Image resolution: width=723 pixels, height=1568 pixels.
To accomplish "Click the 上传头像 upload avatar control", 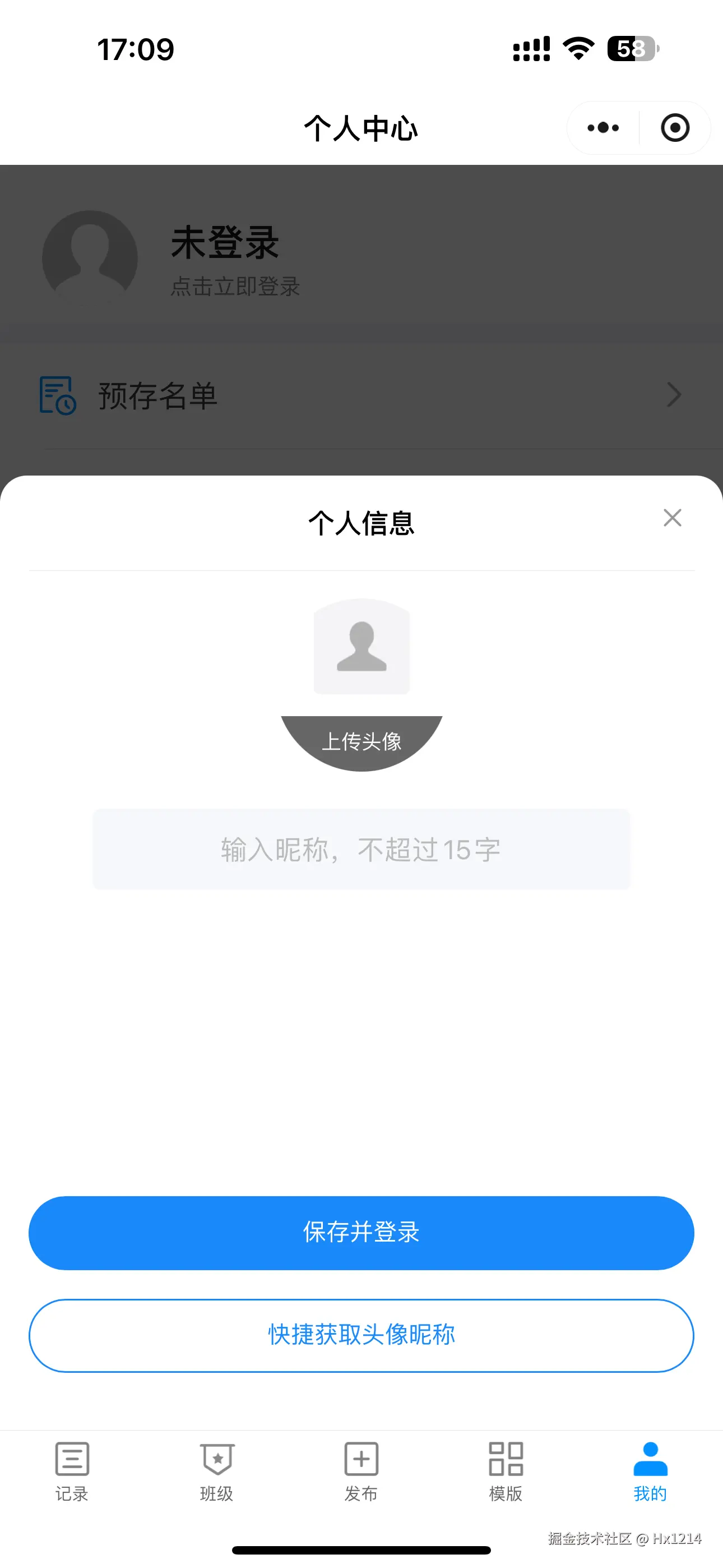I will [361, 741].
